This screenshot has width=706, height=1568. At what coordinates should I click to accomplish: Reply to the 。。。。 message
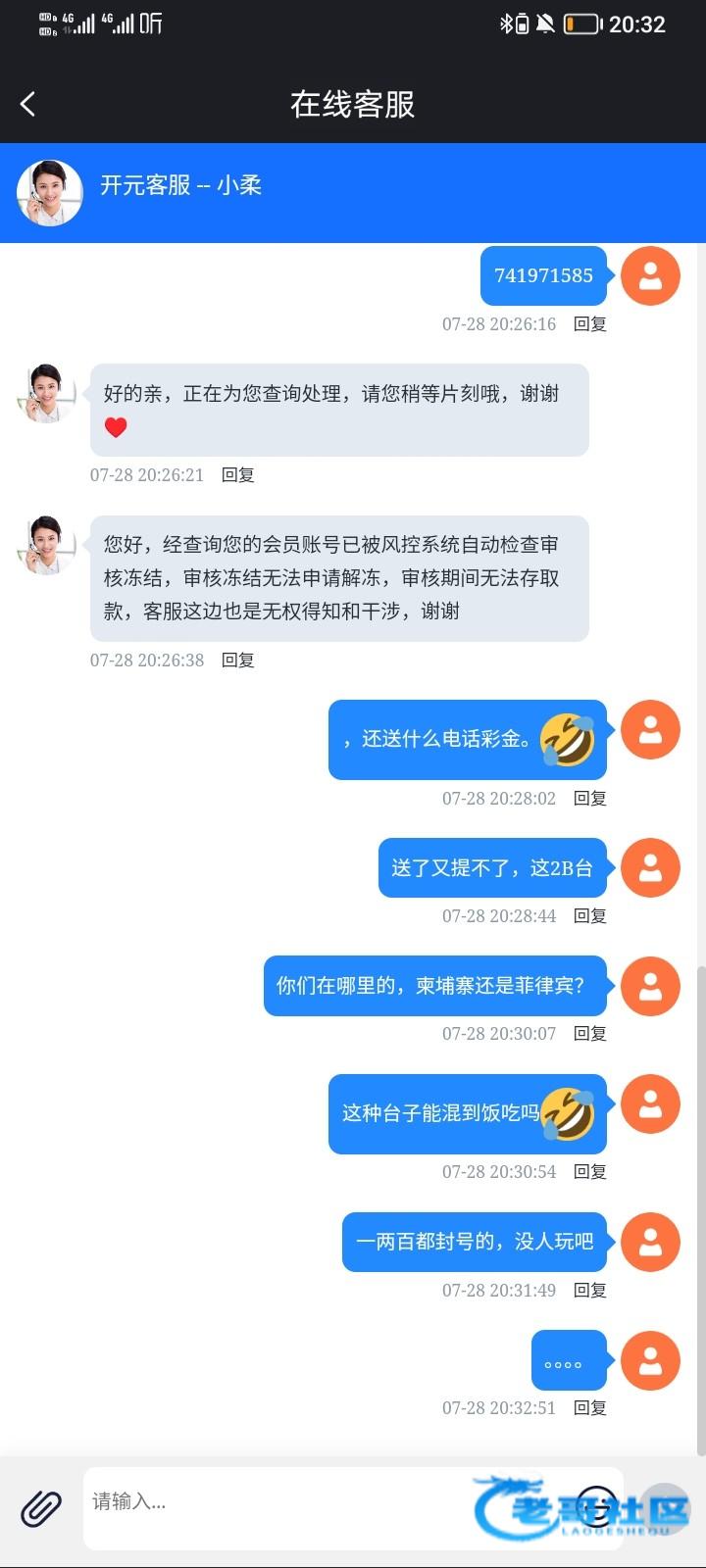pyautogui.click(x=589, y=1408)
